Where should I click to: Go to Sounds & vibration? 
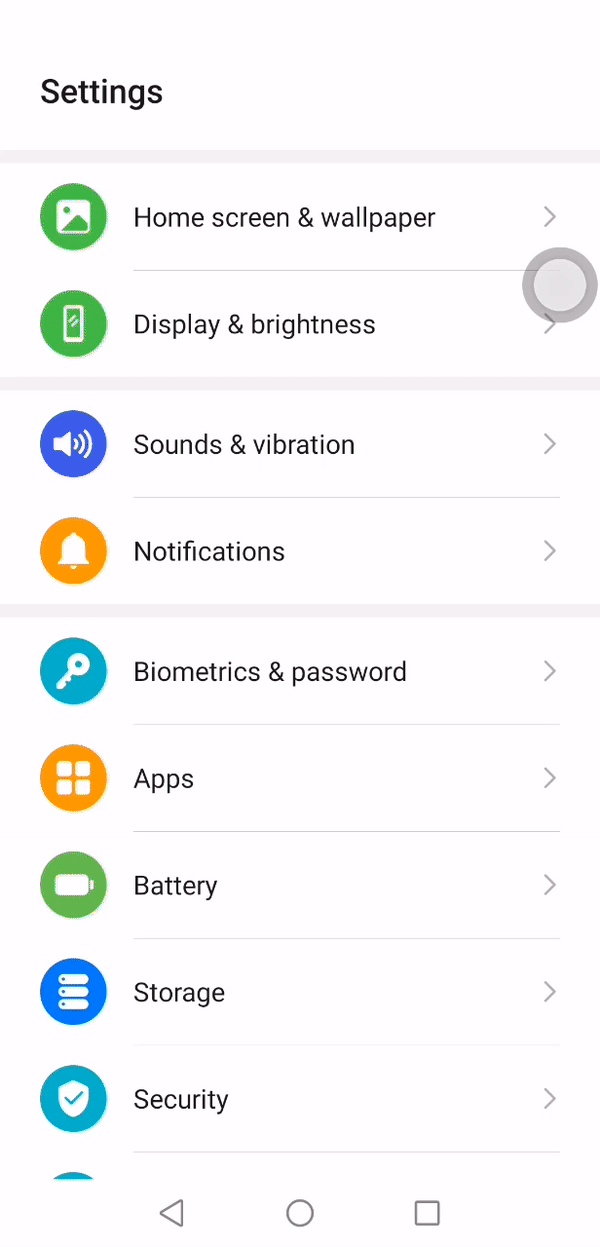300,444
